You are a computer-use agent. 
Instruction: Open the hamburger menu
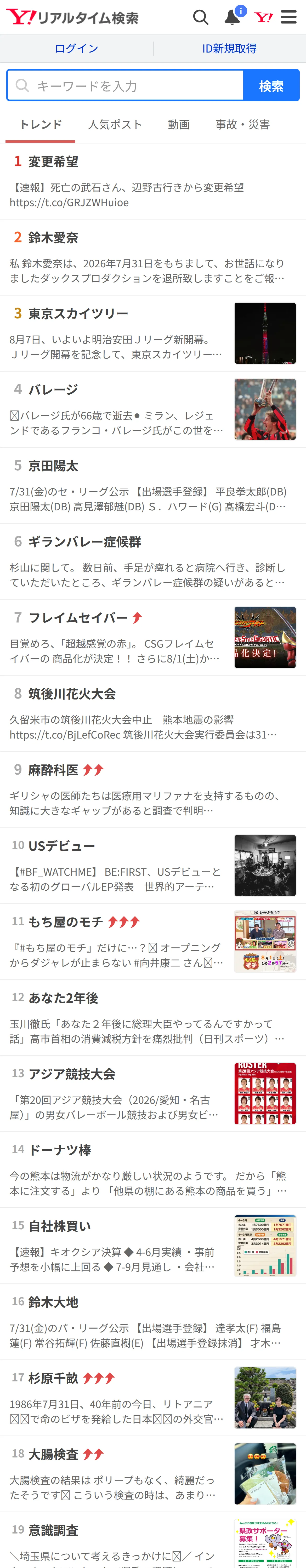coord(289,17)
